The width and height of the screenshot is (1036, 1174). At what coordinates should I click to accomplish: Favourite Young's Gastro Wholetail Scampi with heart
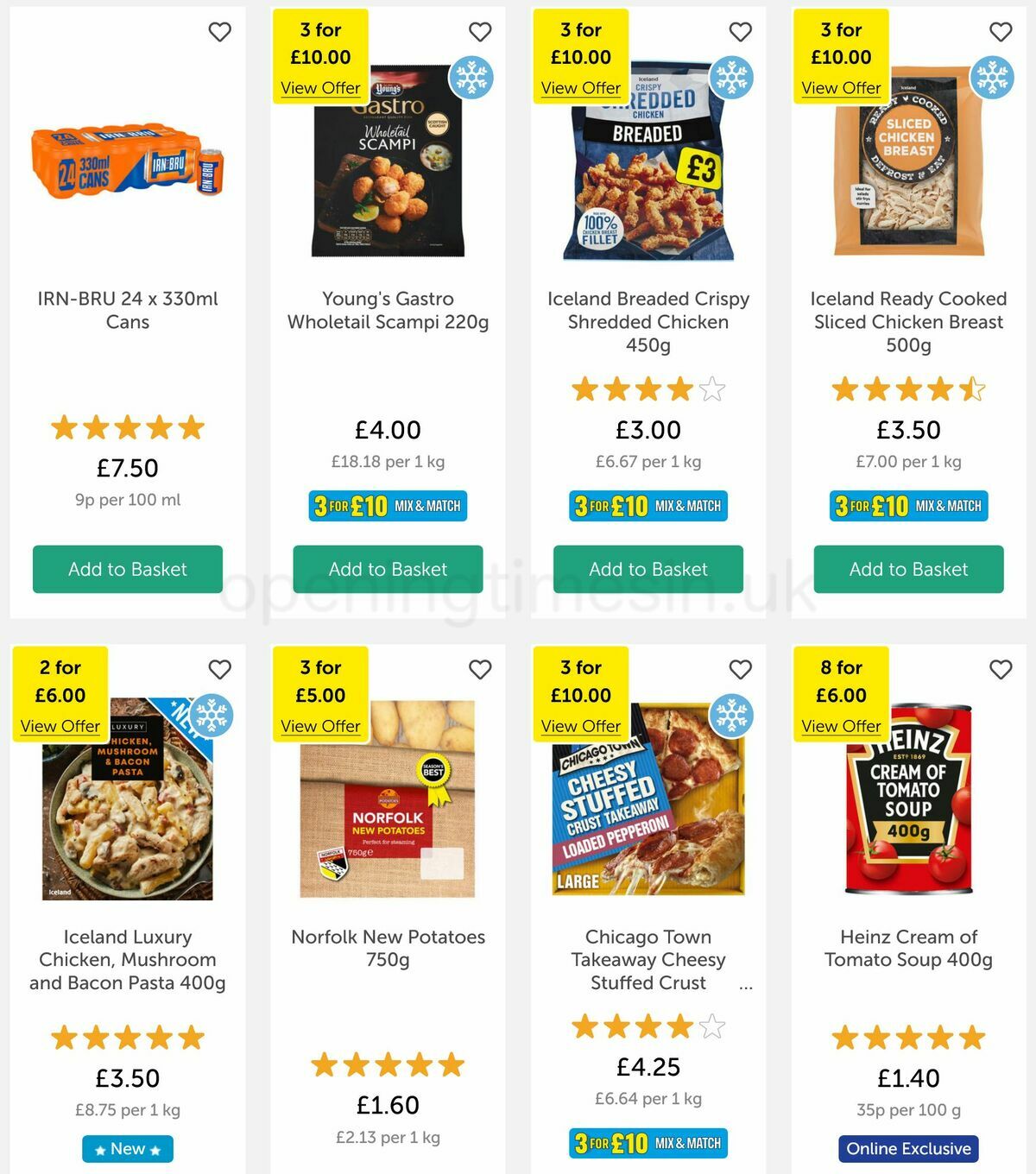coord(480,32)
